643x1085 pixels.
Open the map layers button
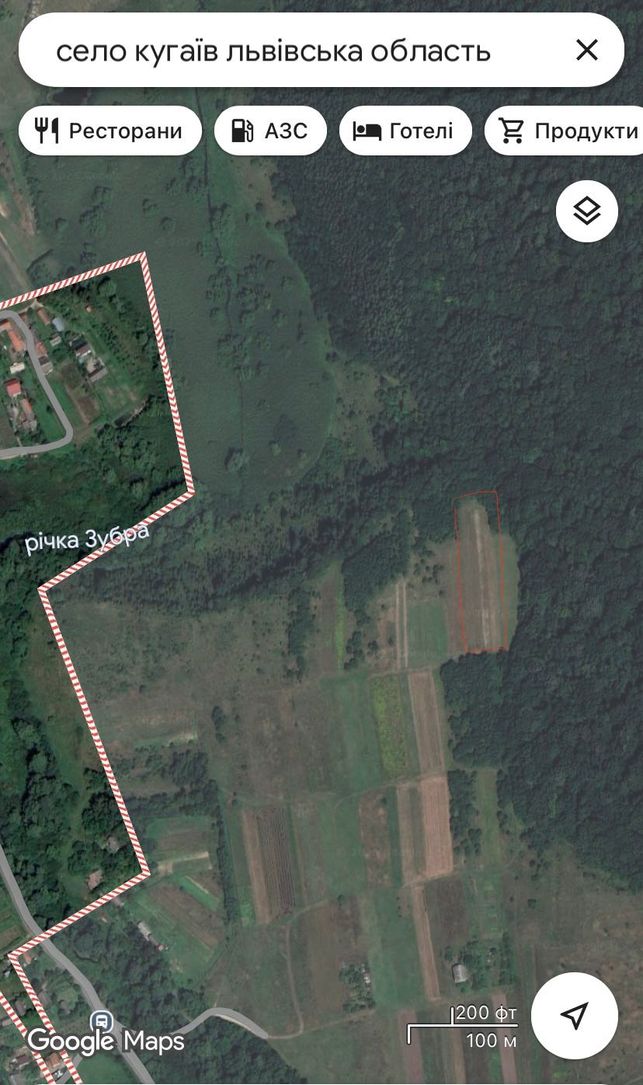587,211
